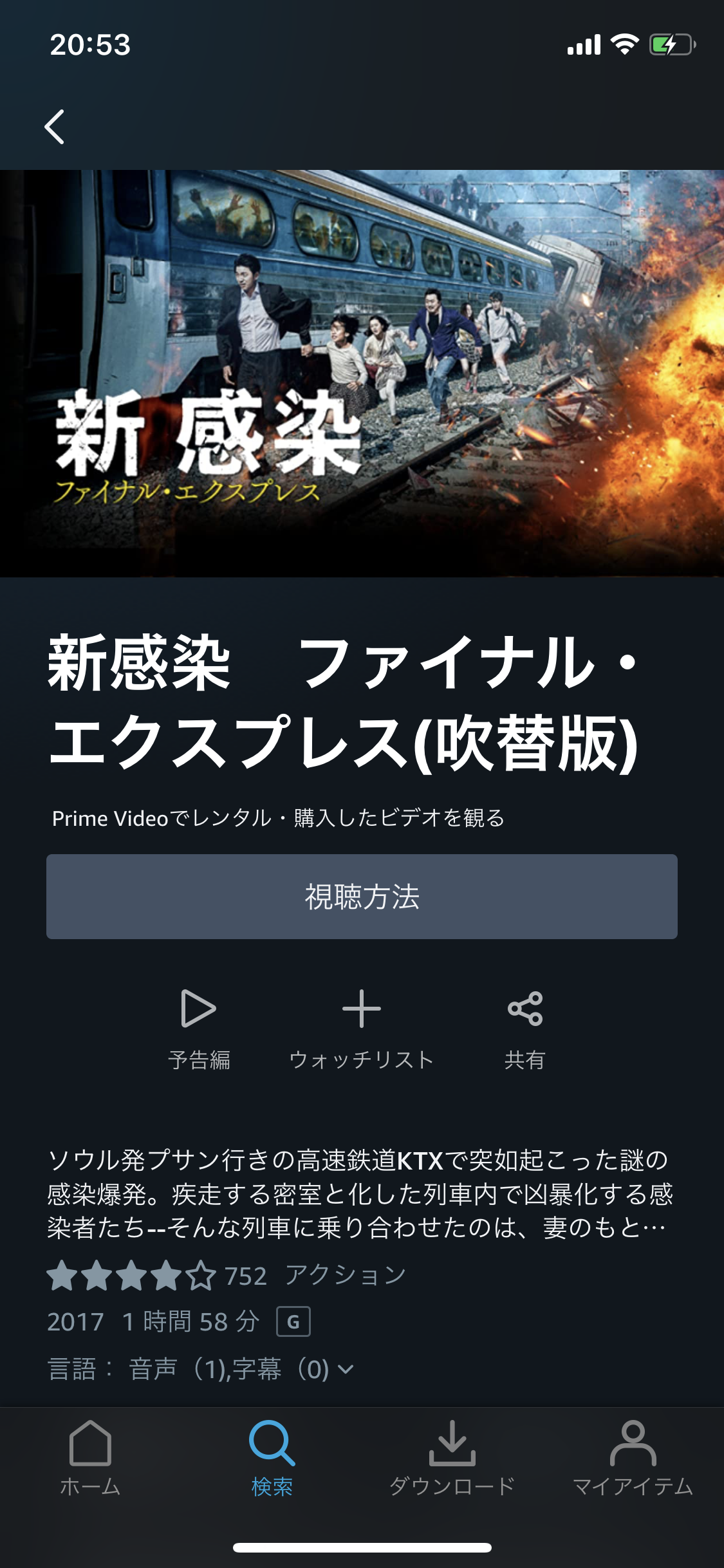724x1568 pixels.
Task: Tap the 視聴方法 button
Action: tap(362, 896)
